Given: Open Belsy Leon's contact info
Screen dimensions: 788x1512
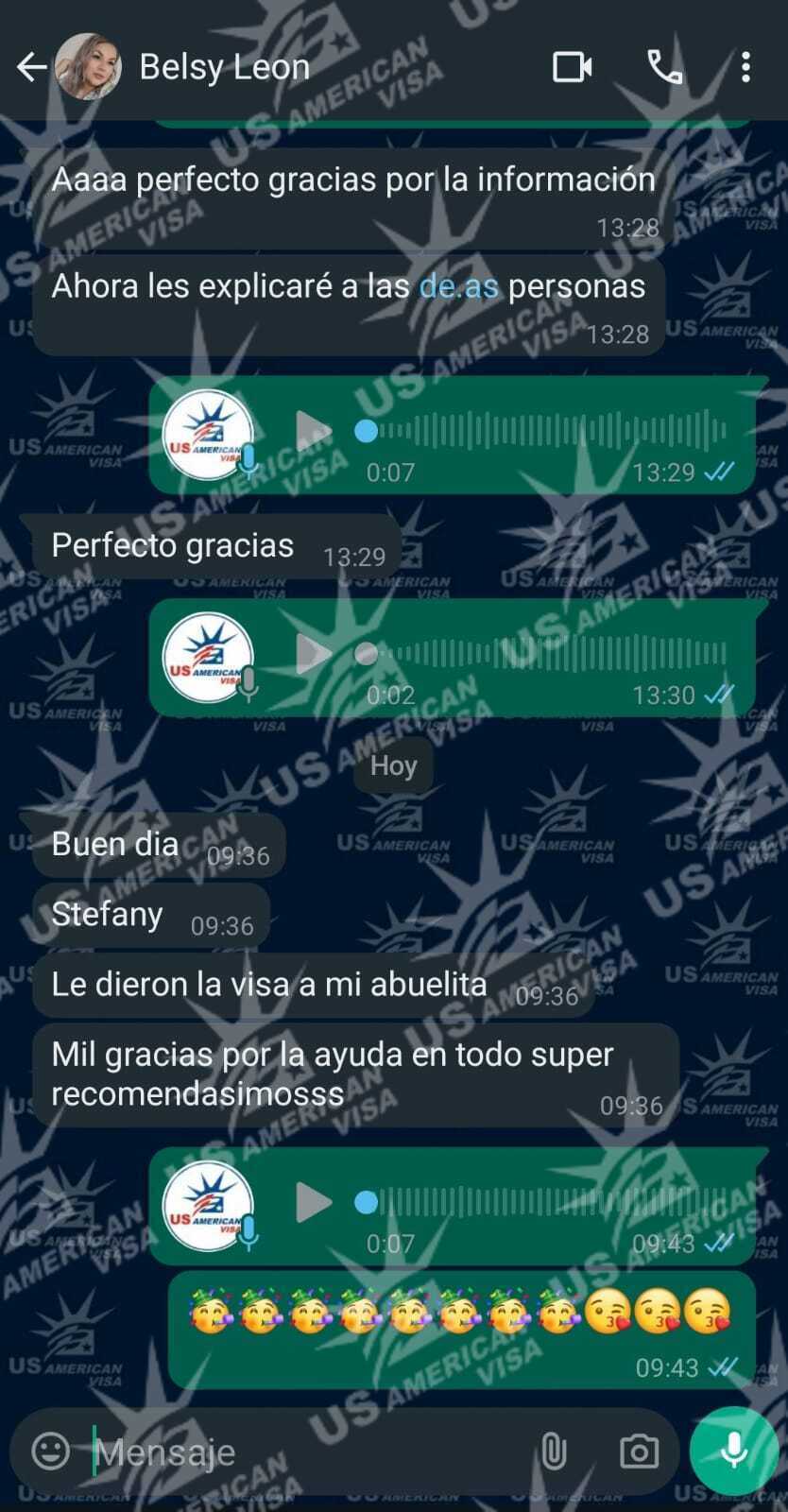Looking at the screenshot, I should (225, 67).
